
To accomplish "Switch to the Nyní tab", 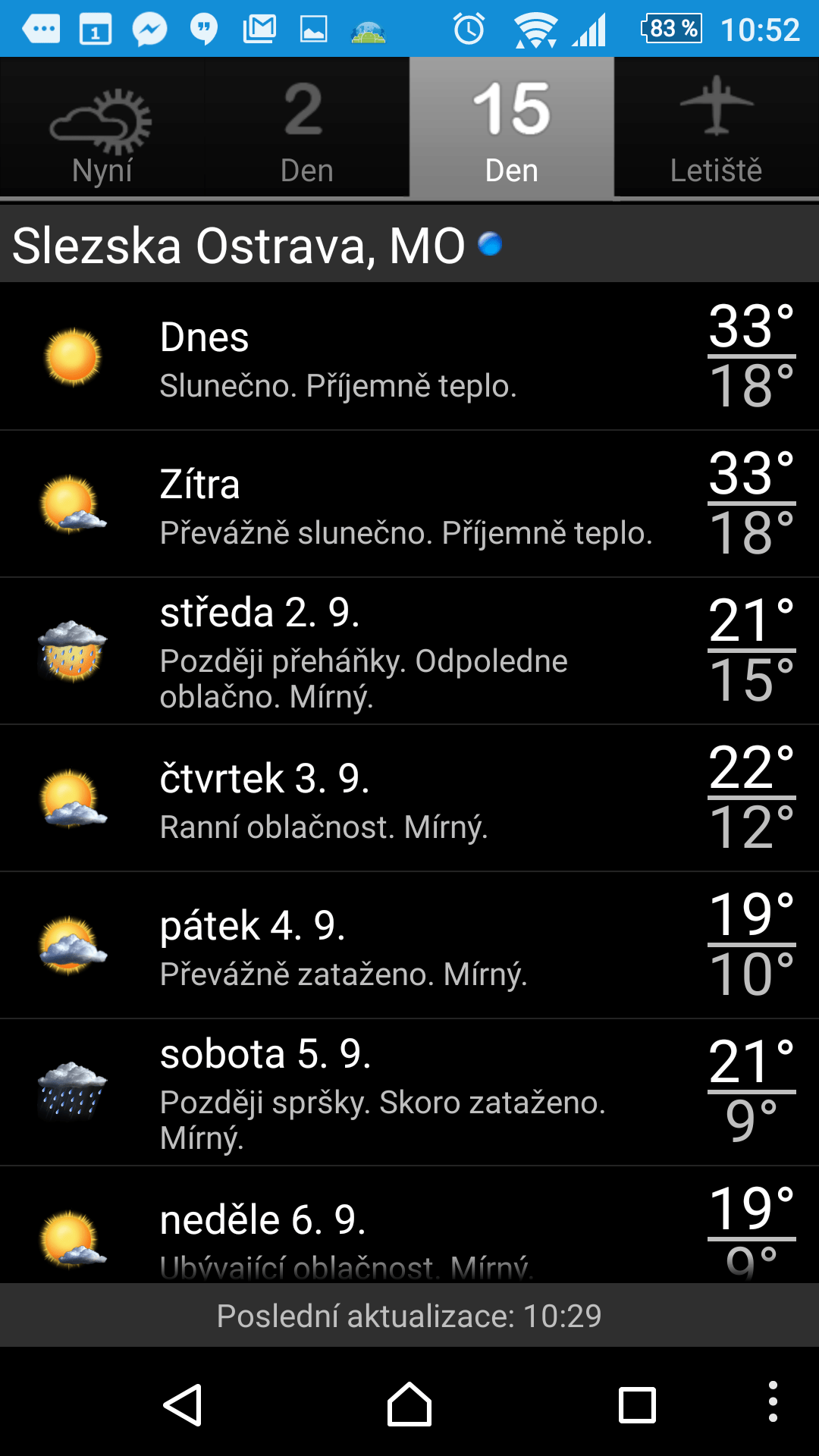I will [102, 127].
